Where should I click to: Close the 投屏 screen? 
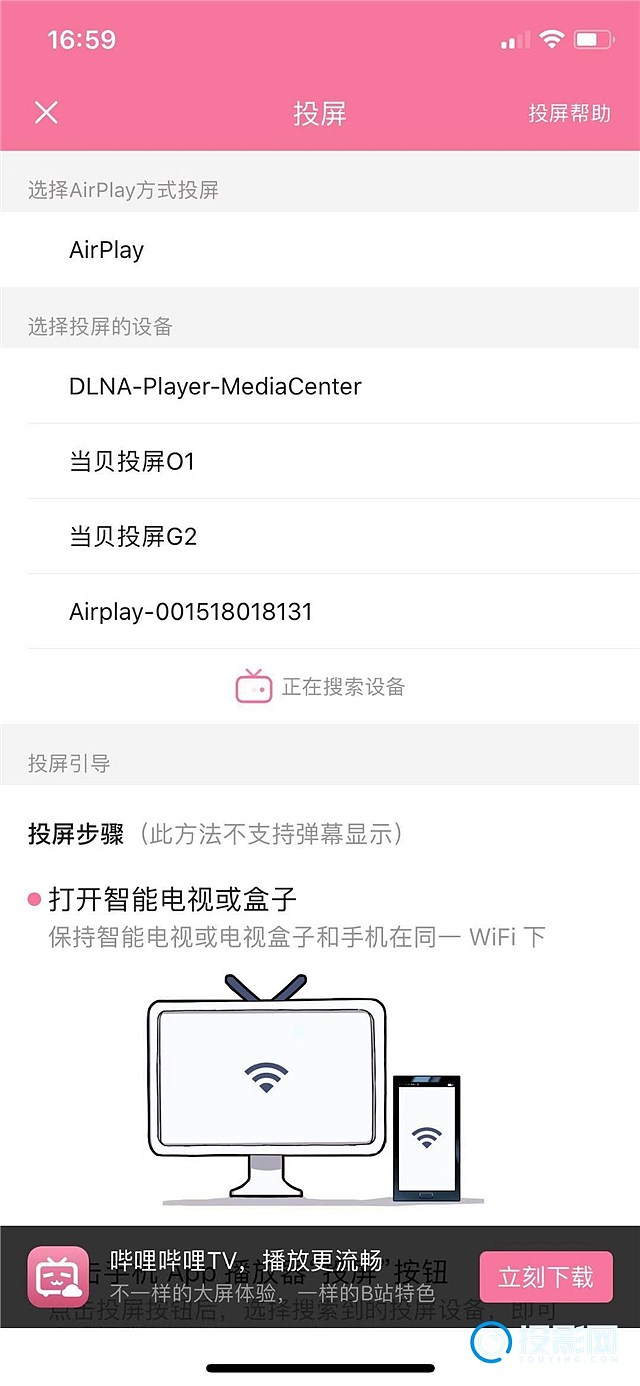pos(46,113)
